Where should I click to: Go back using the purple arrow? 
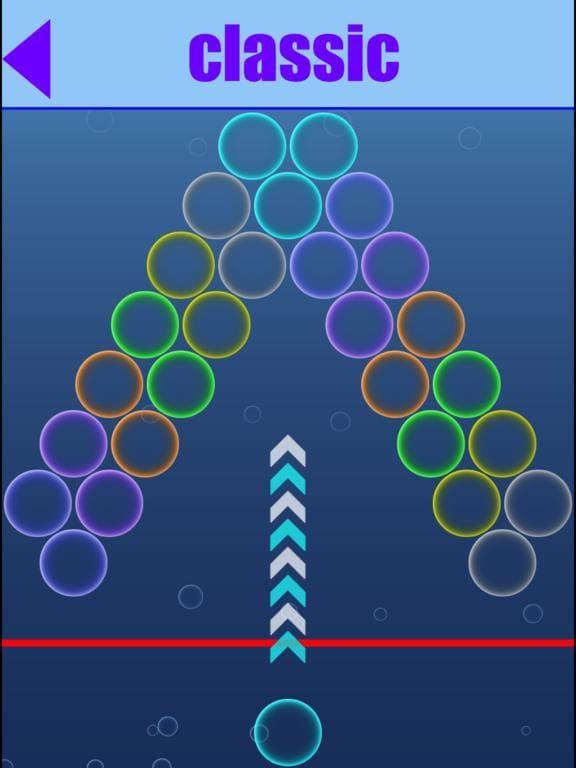[27, 59]
